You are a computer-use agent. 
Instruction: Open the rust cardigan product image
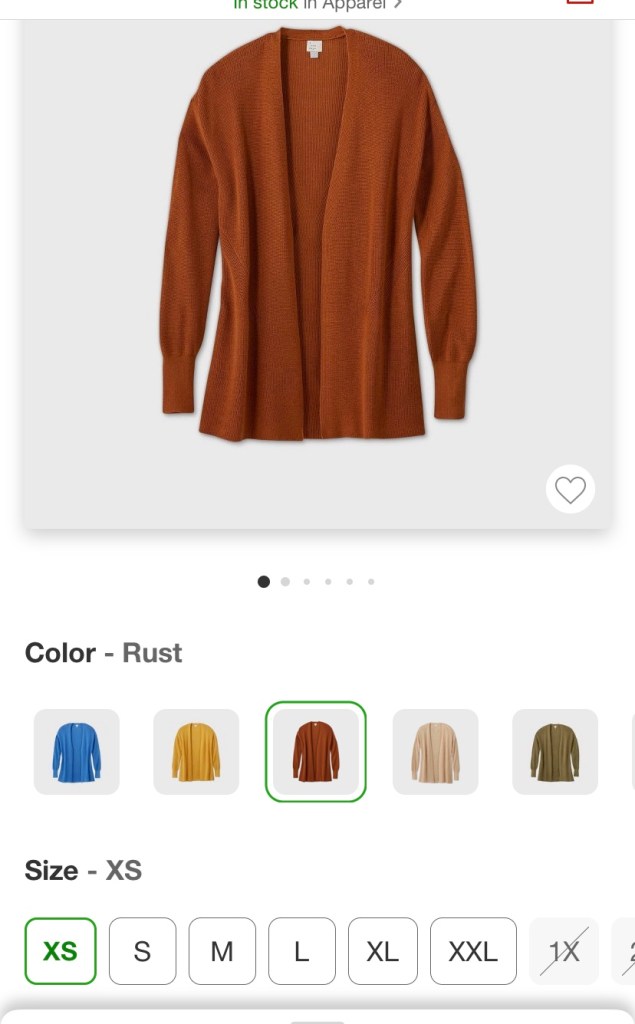pyautogui.click(x=317, y=235)
